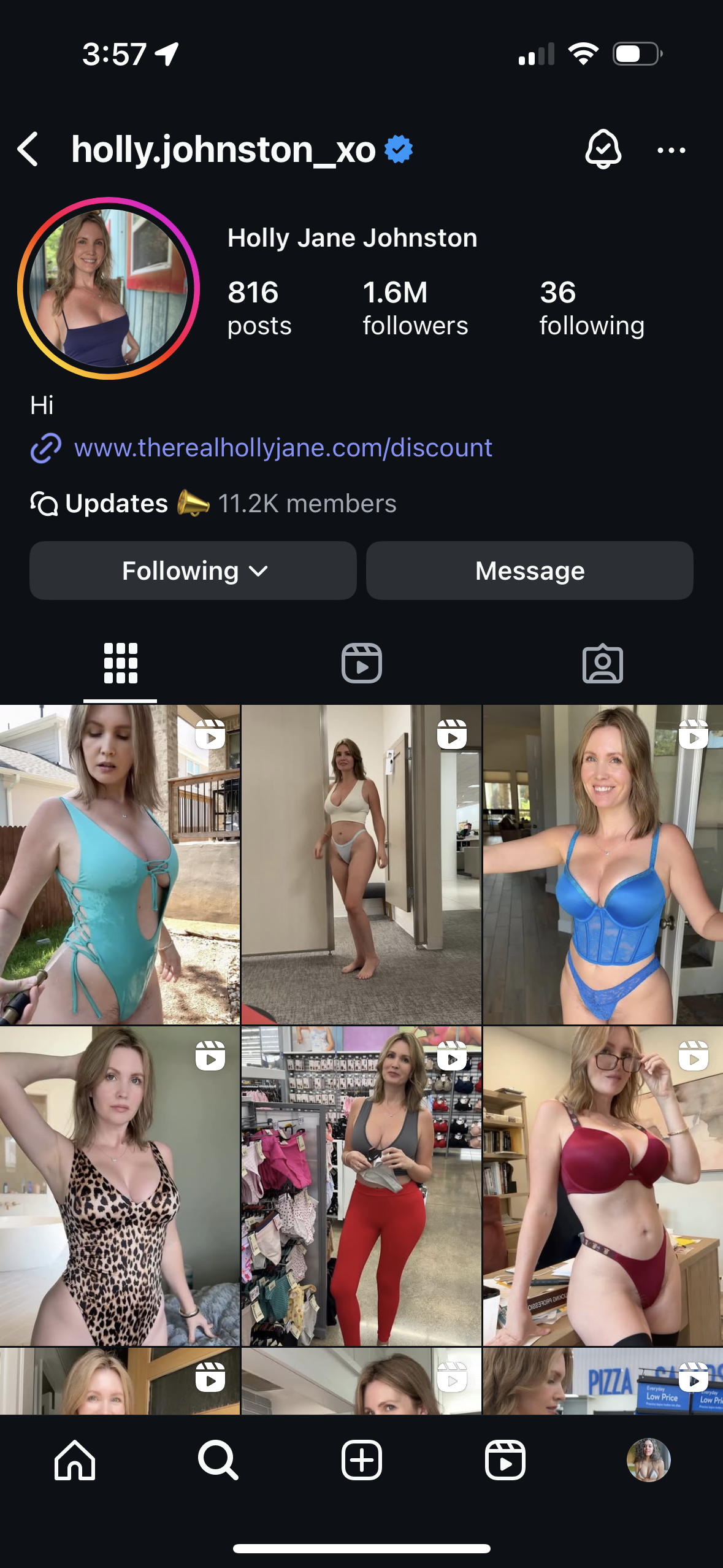This screenshot has width=723, height=1568.
Task: Switch to the tagged photos tab
Action: (x=602, y=663)
